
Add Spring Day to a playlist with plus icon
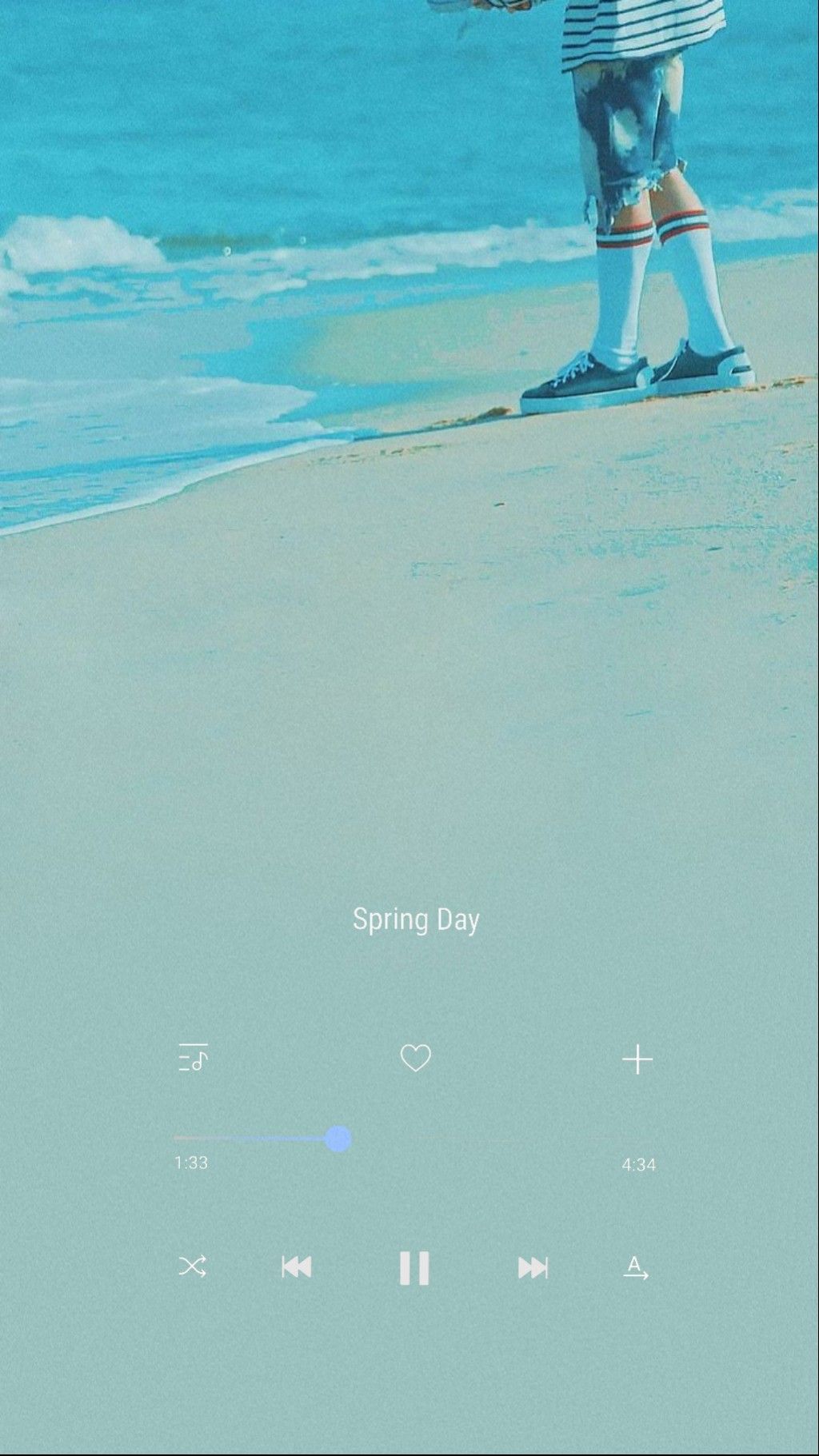[637, 1059]
